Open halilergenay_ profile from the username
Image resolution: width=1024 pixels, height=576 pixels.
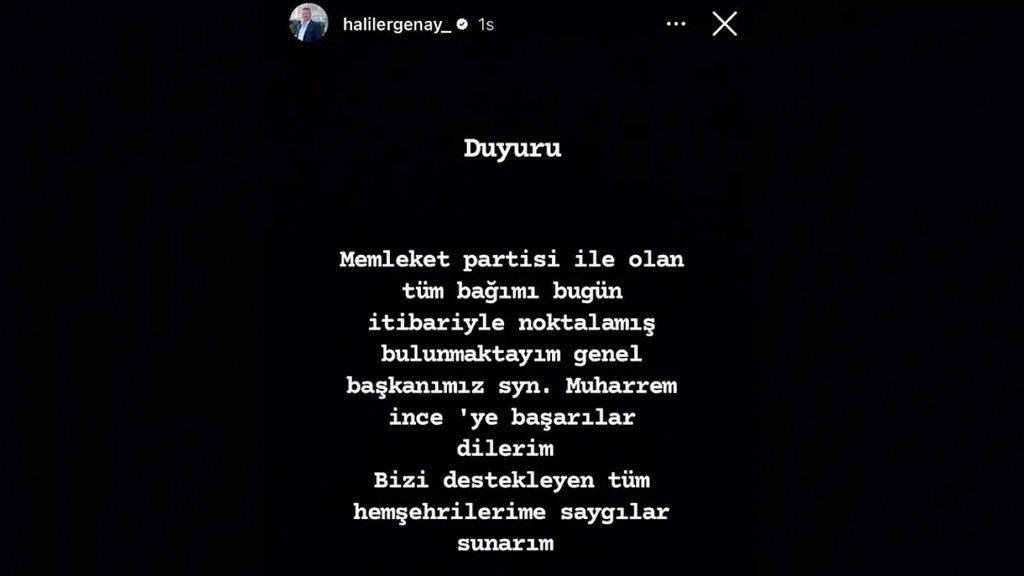(397, 25)
